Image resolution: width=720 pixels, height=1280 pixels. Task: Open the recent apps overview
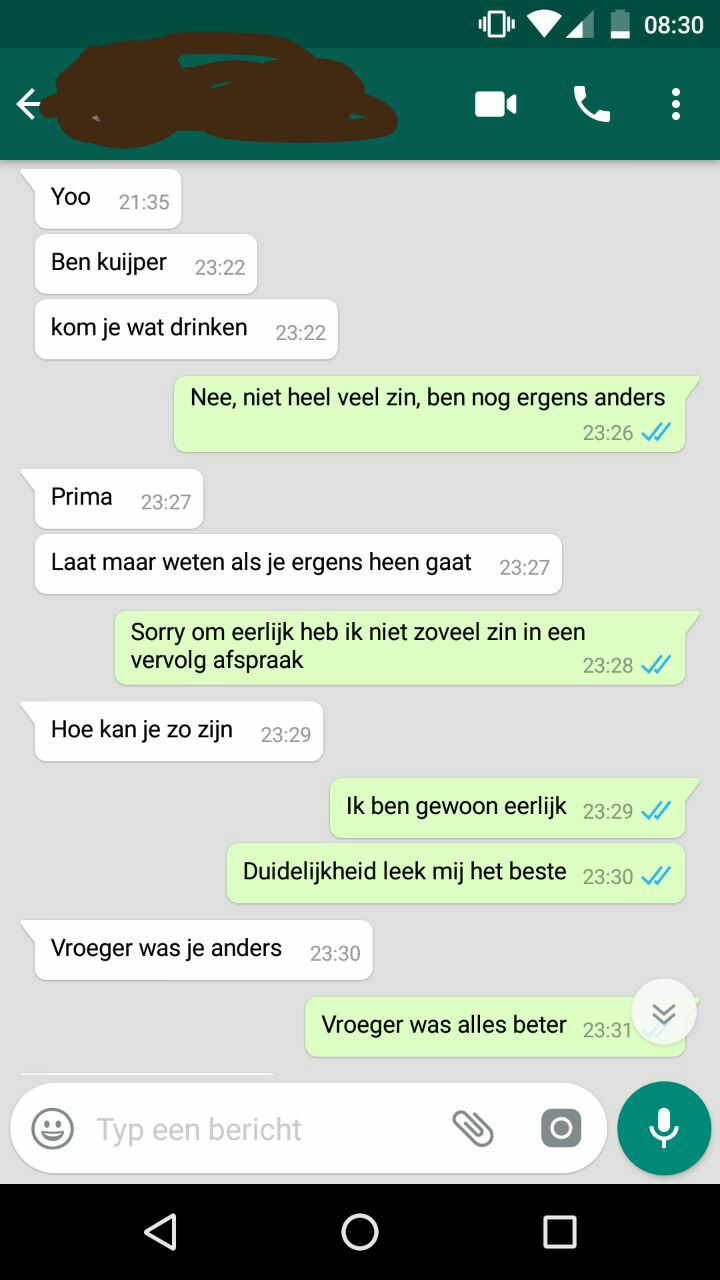560,1232
